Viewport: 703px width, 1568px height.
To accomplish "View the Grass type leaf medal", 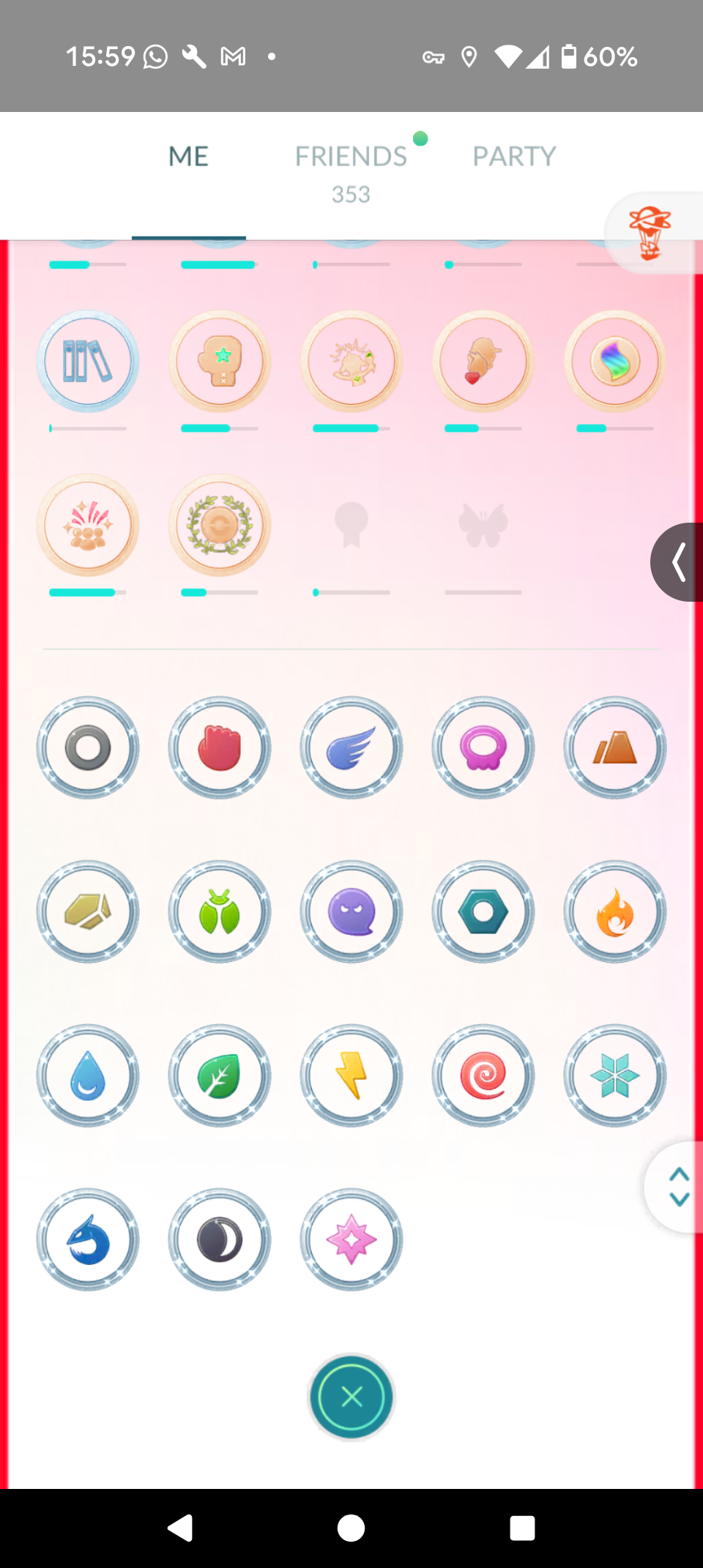I will point(220,1076).
